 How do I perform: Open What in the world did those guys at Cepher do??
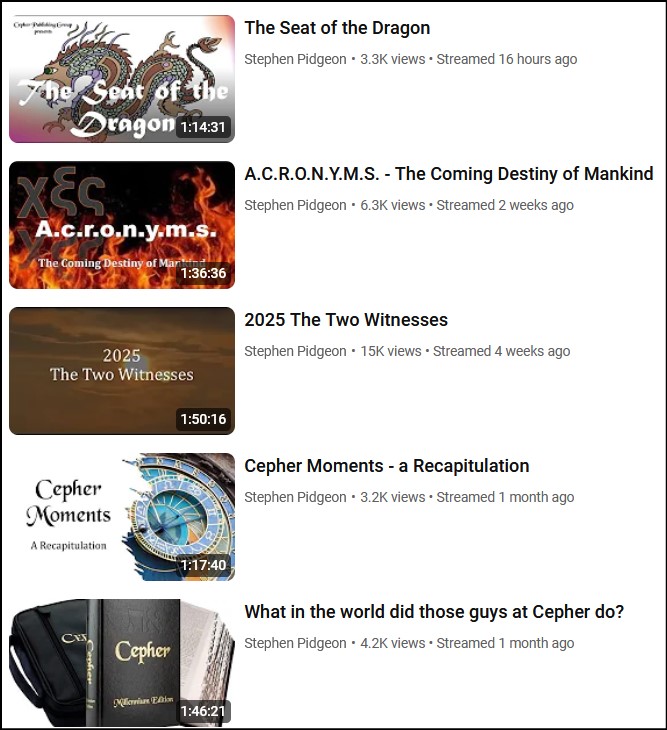[433, 612]
